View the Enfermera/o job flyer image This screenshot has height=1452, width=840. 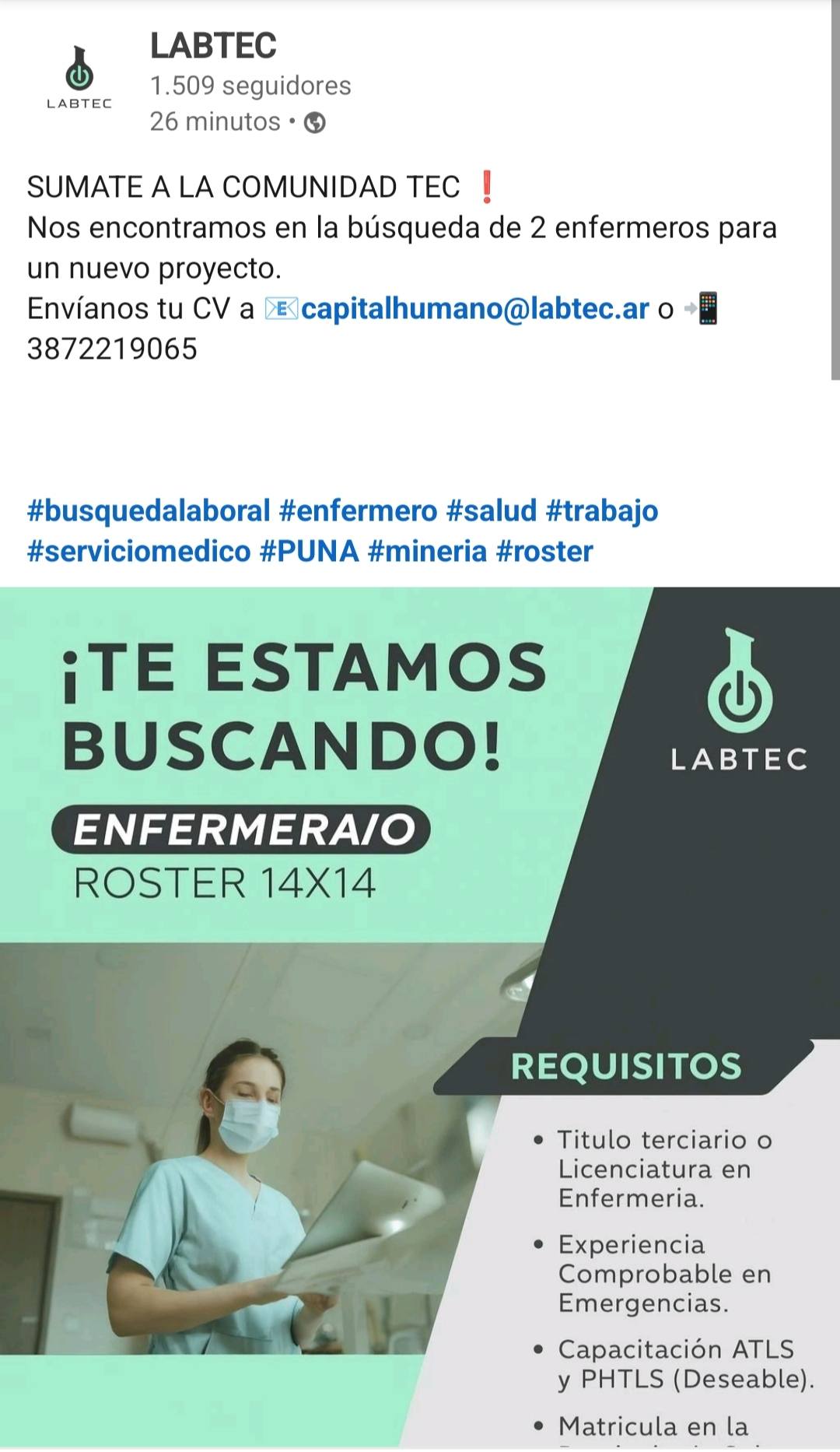tap(420, 1012)
